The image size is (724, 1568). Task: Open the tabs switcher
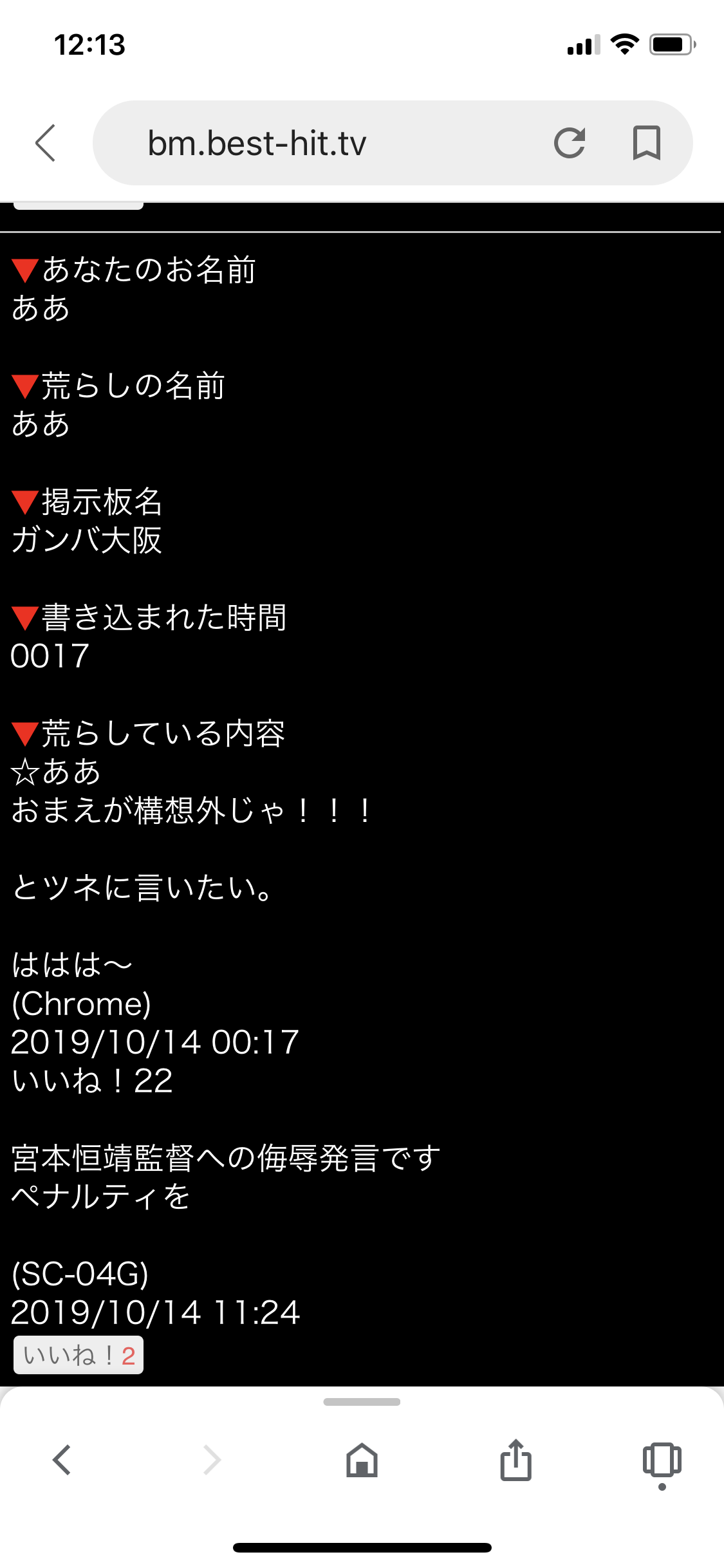(662, 1459)
